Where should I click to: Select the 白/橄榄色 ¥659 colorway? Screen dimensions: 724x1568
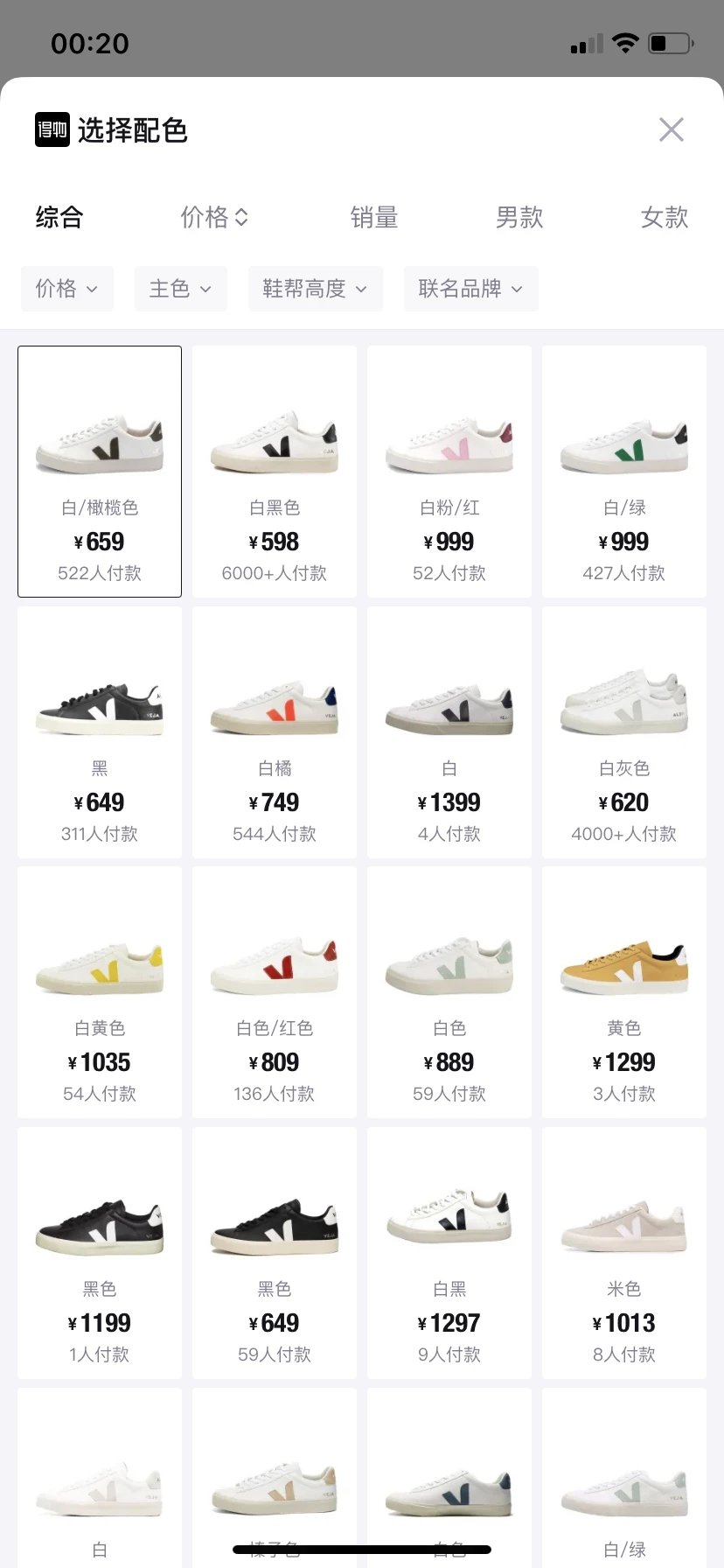tap(100, 471)
